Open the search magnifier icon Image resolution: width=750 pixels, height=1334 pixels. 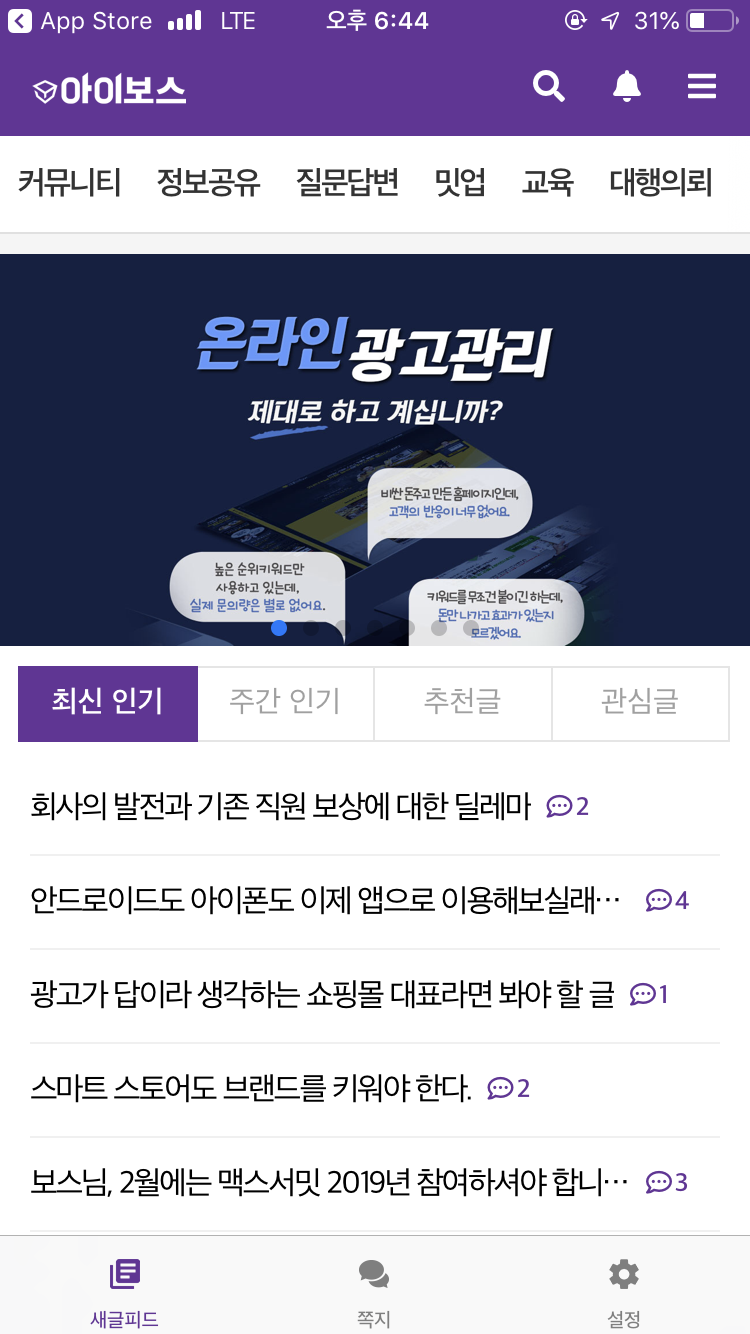tap(549, 87)
